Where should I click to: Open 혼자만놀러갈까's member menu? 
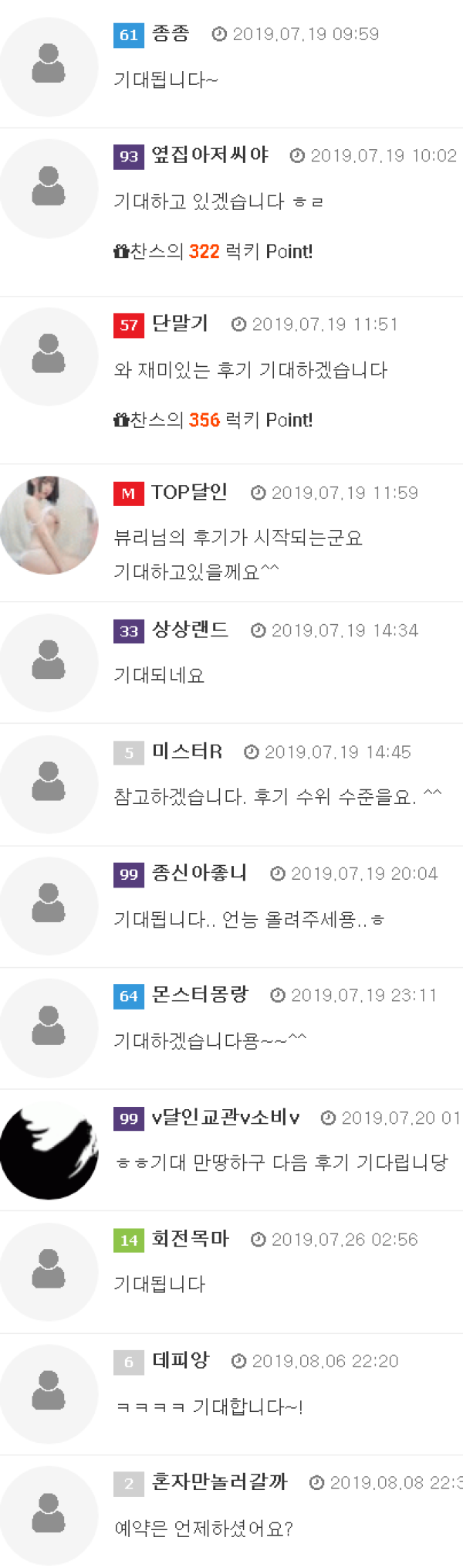pyautogui.click(x=219, y=1482)
